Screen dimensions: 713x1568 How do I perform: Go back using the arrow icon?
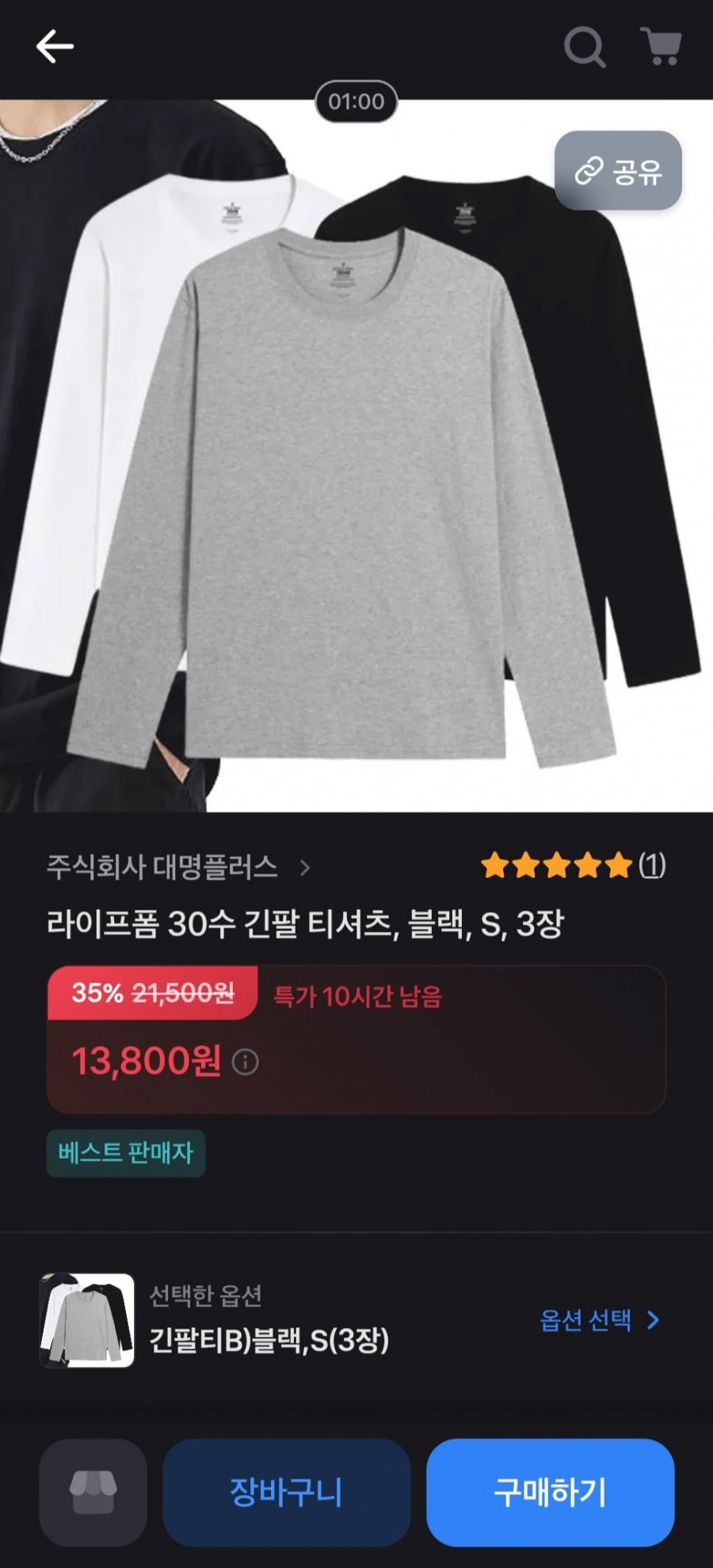[55, 47]
